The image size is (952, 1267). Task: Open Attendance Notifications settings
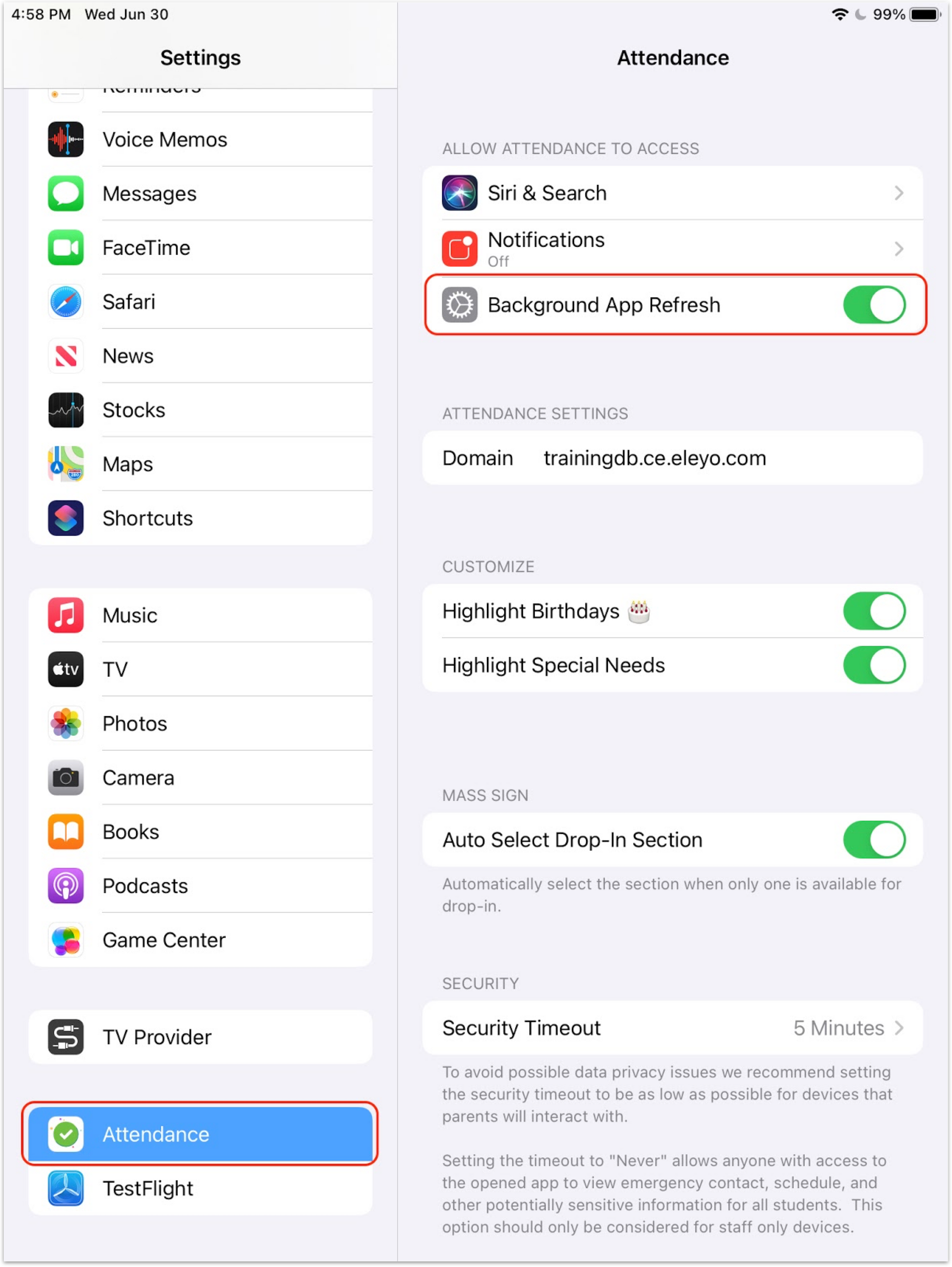point(672,249)
